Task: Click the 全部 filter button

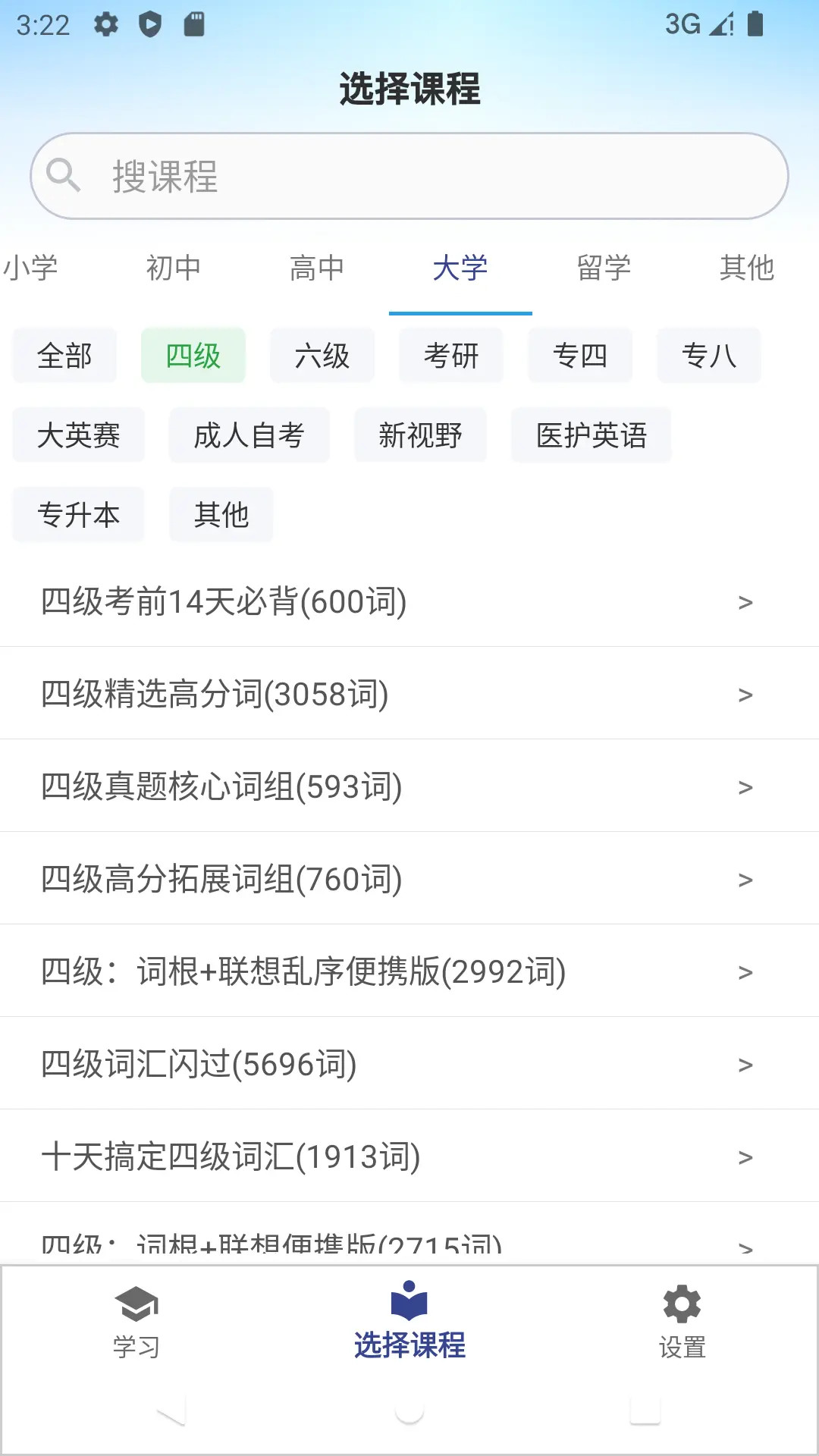Action: pyautogui.click(x=64, y=356)
